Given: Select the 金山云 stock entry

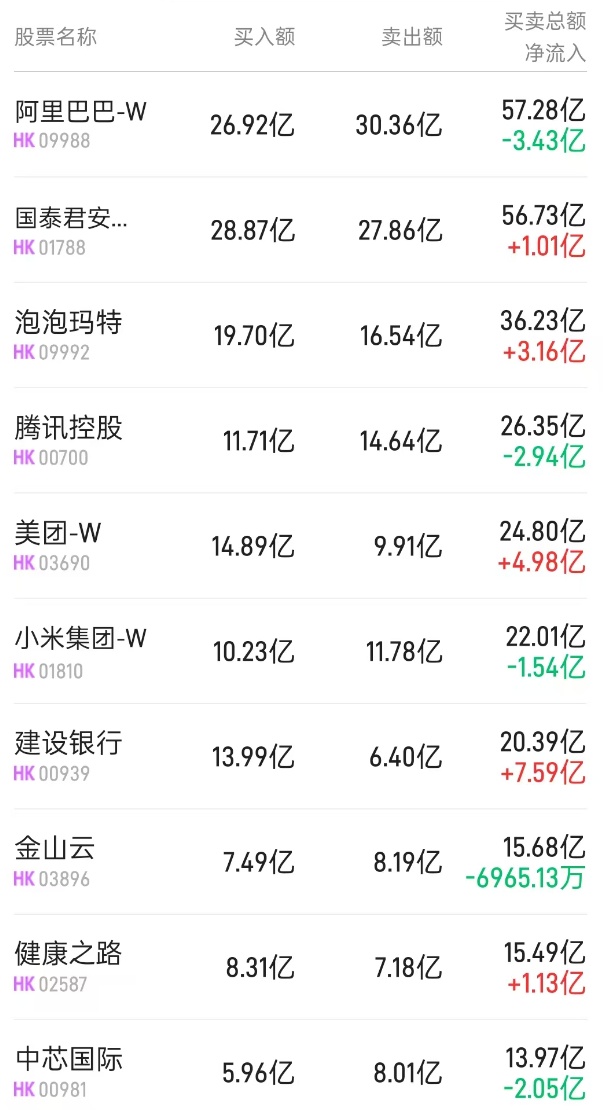Looking at the screenshot, I should click(55, 849).
